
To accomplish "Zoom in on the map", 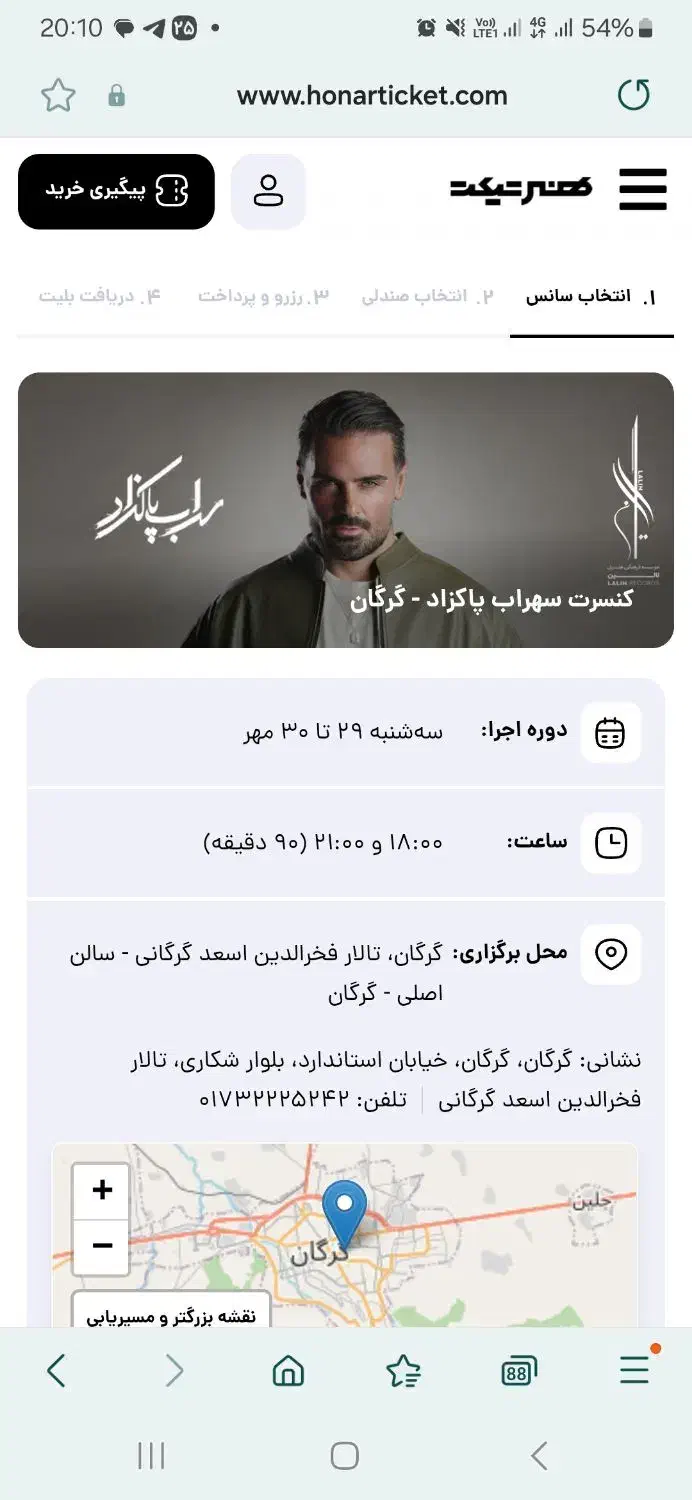I will (102, 1191).
